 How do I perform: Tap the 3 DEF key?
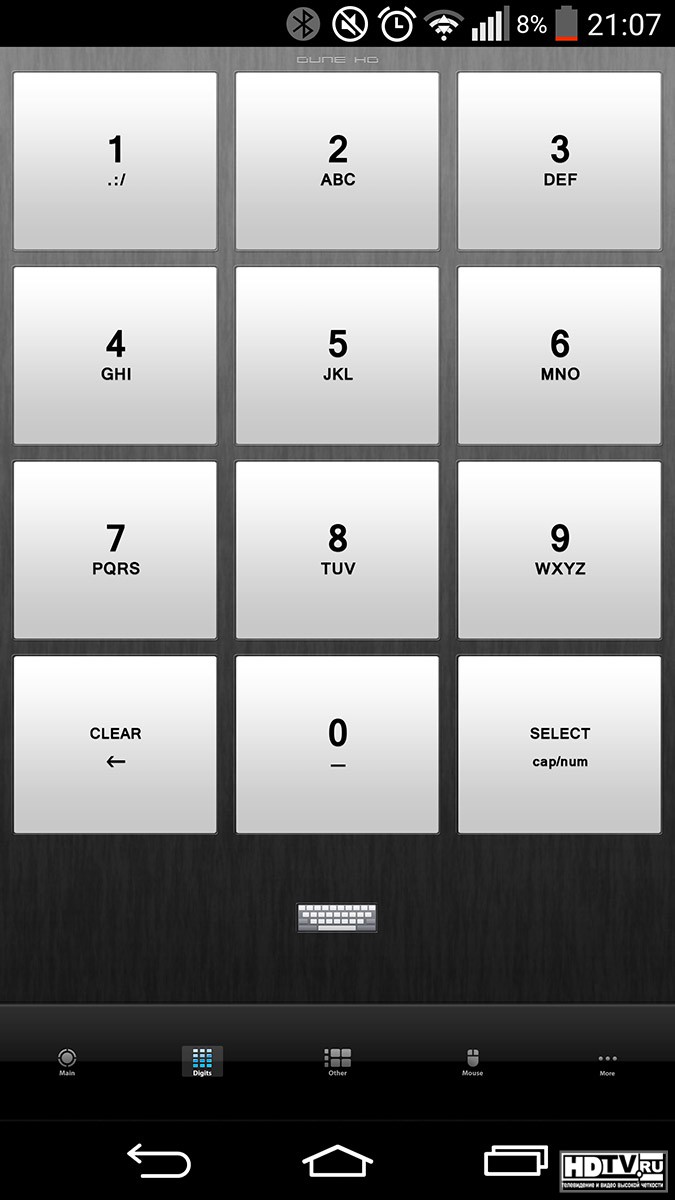[x=559, y=161]
